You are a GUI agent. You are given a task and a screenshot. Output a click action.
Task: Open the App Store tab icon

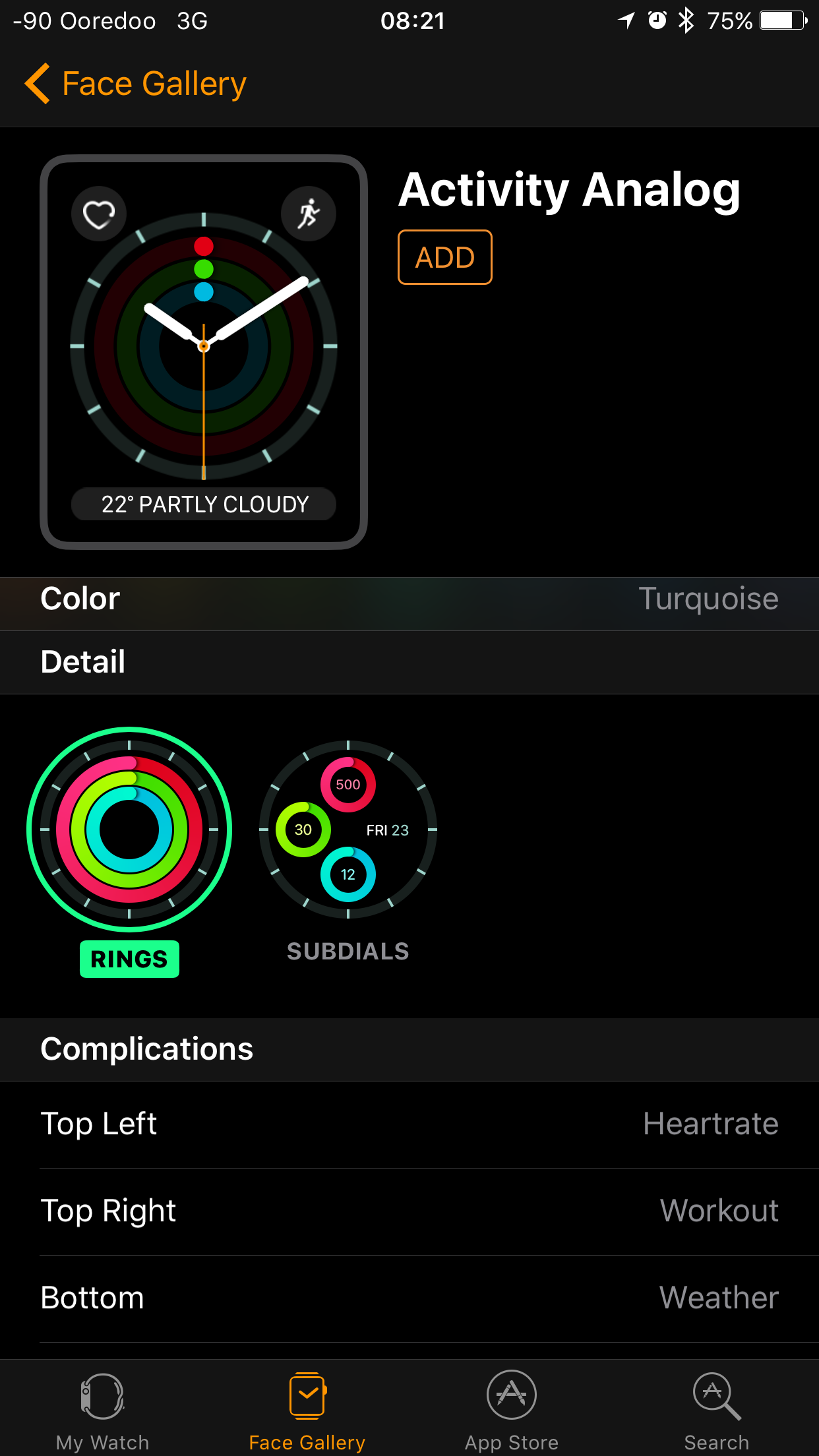pos(511,1401)
